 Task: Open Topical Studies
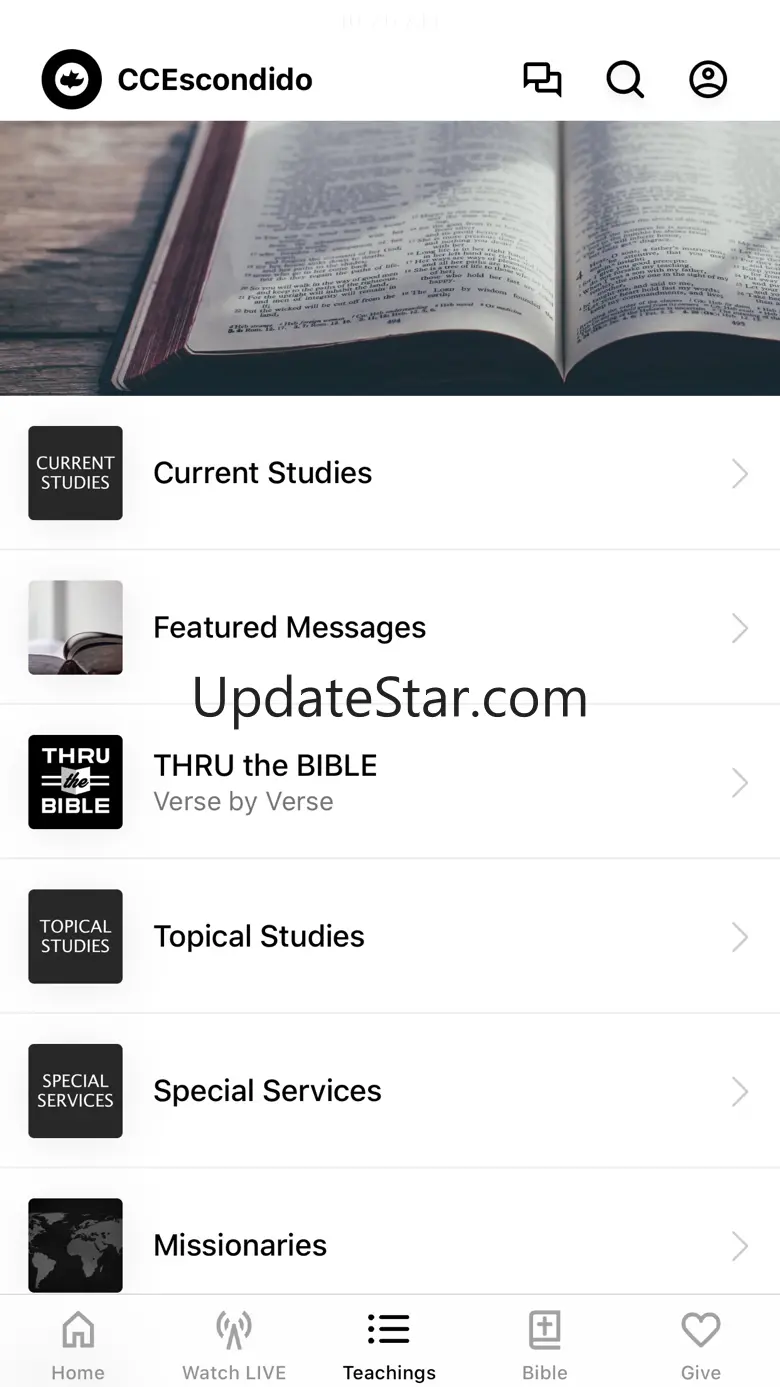point(390,937)
